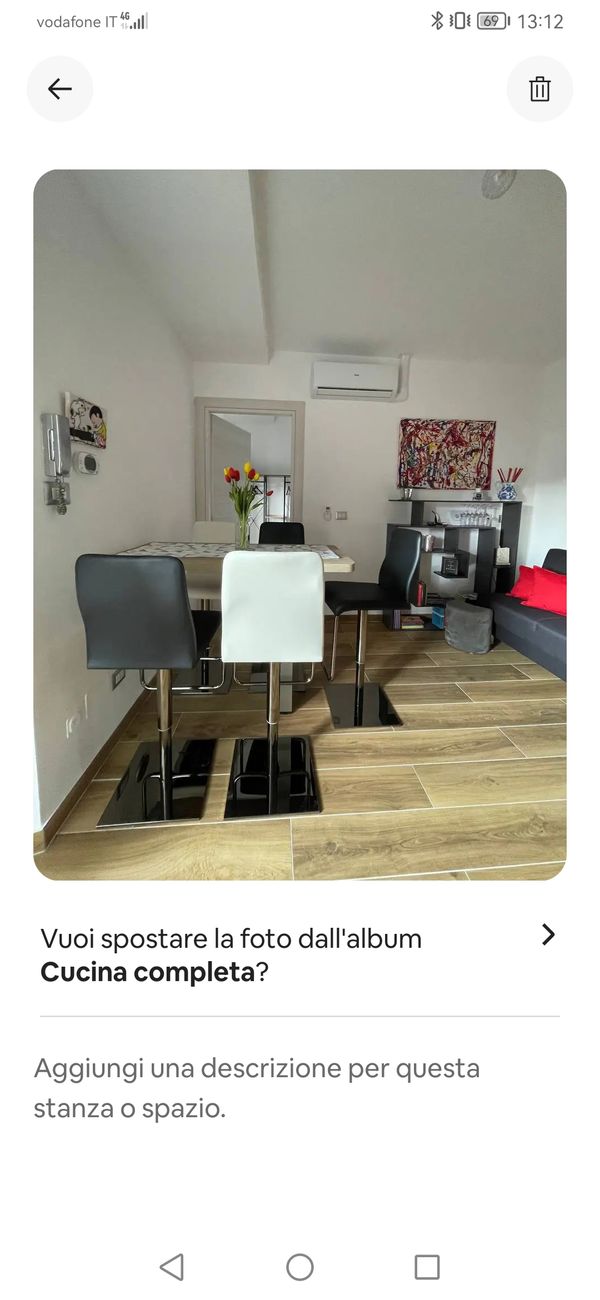Screen dimensions: 600x1300
Task: Open the room photo
Action: point(300,524)
